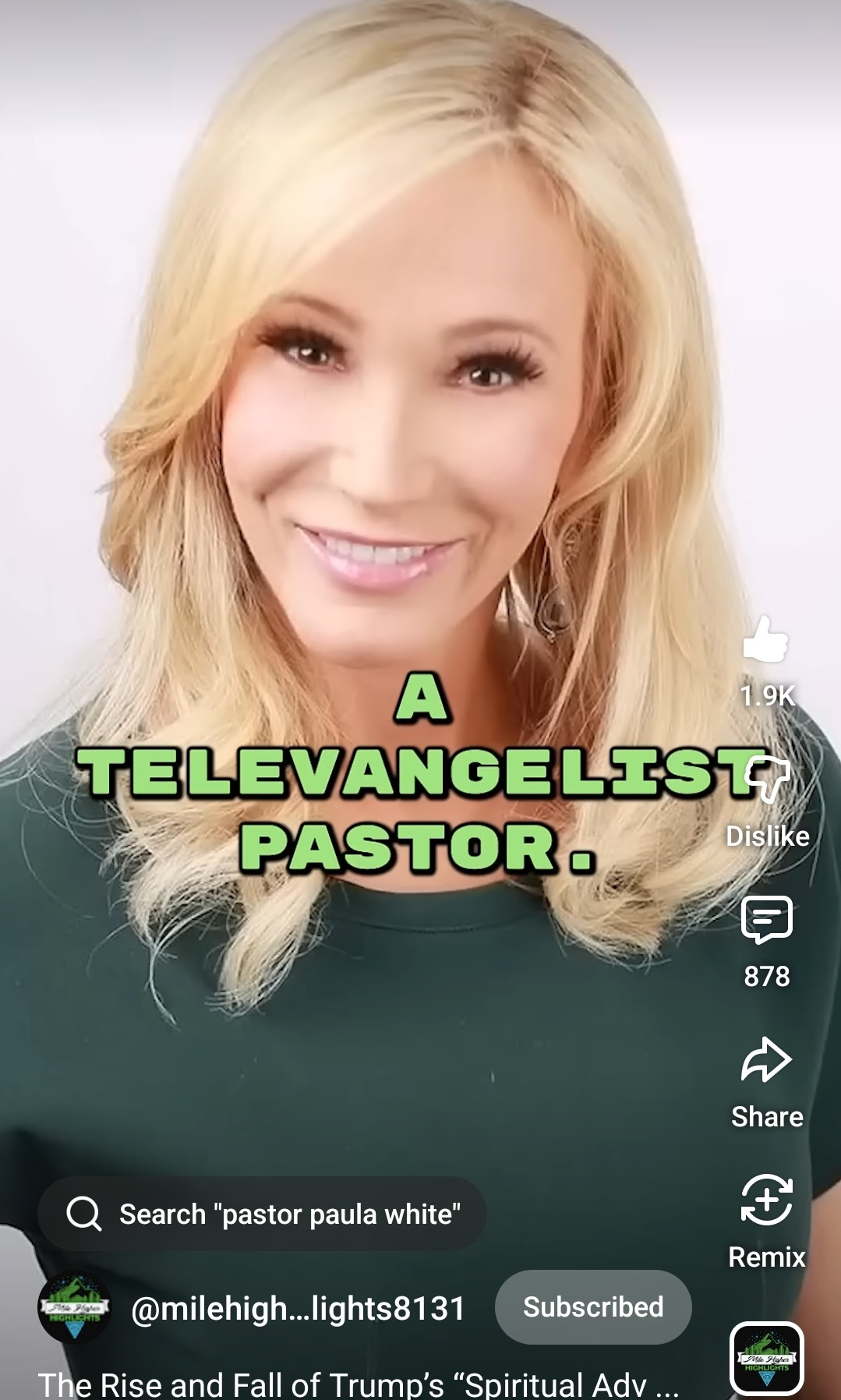The width and height of the screenshot is (841, 1400).
Task: Dislike this Short video
Action: (767, 780)
